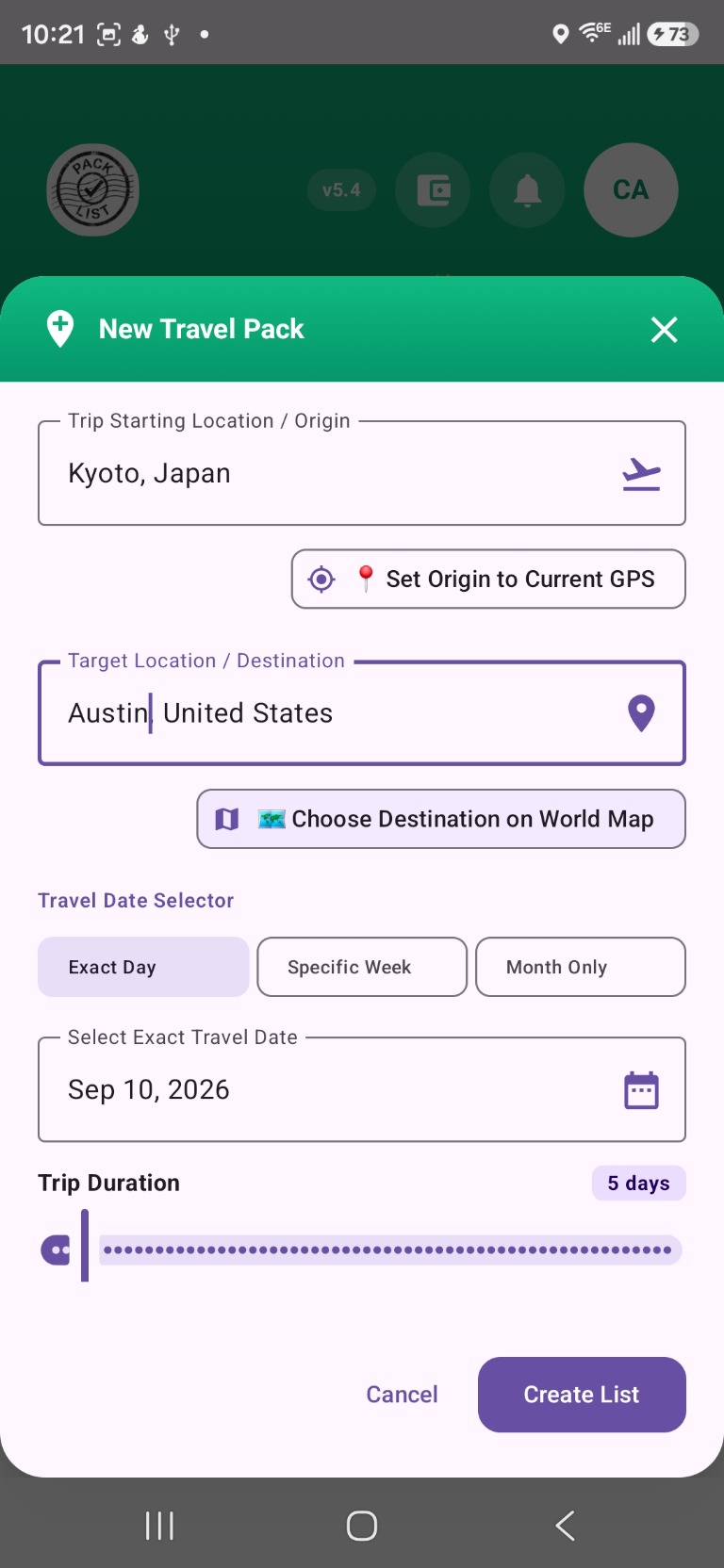Tap the Trip Duration slider track

[389, 1250]
